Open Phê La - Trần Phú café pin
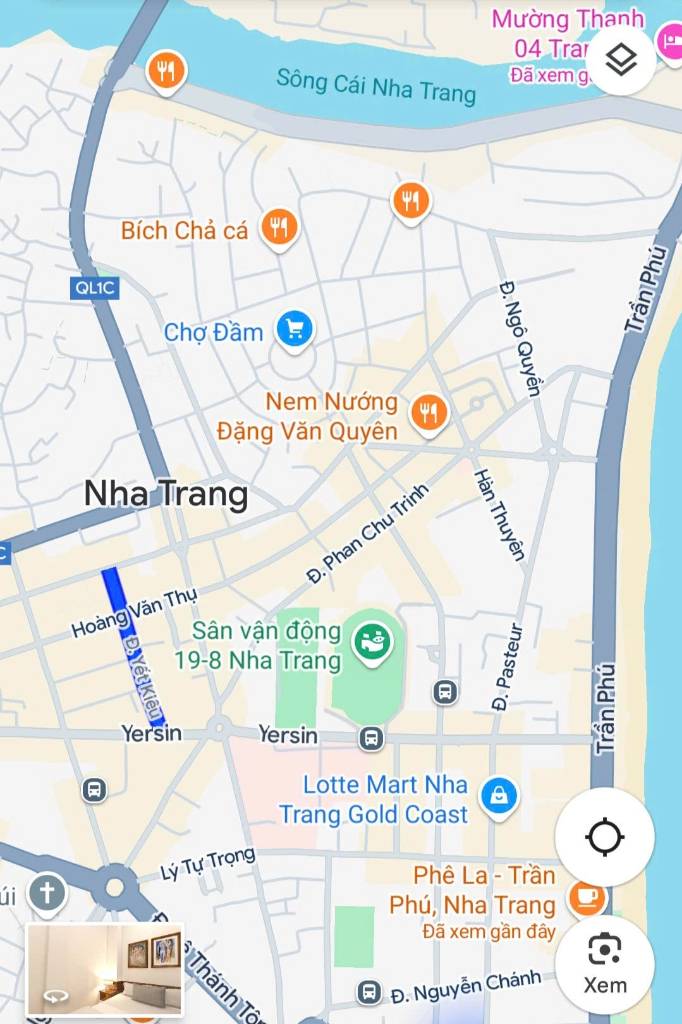Viewport: 682px width, 1024px height. (x=586, y=896)
